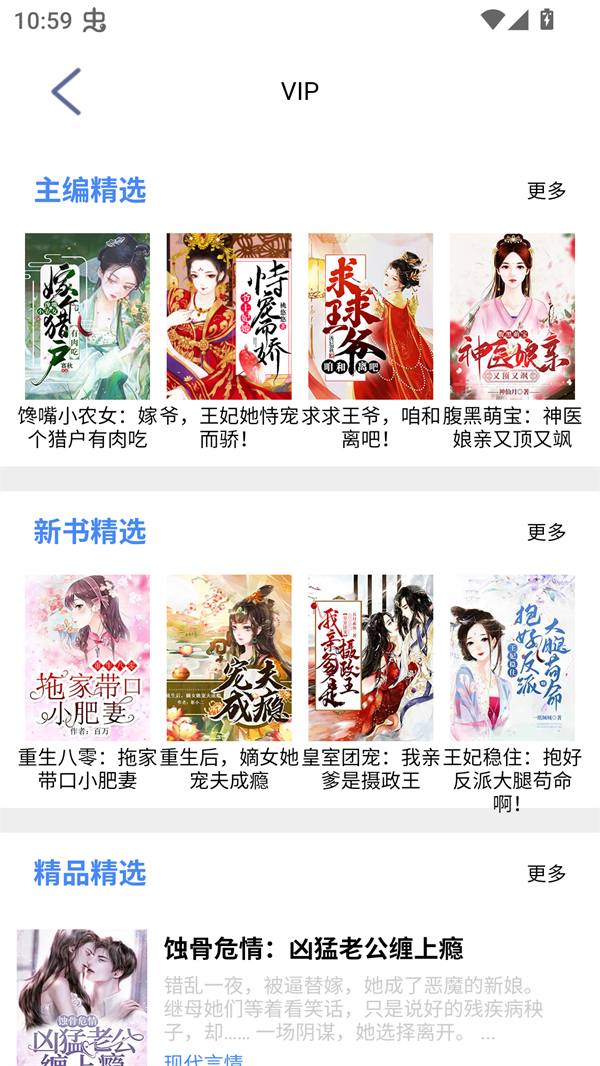Open the book 馋嘴小农女：嫁个猎户有肉吃
Screen dimensions: 600x1066
(x=87, y=317)
